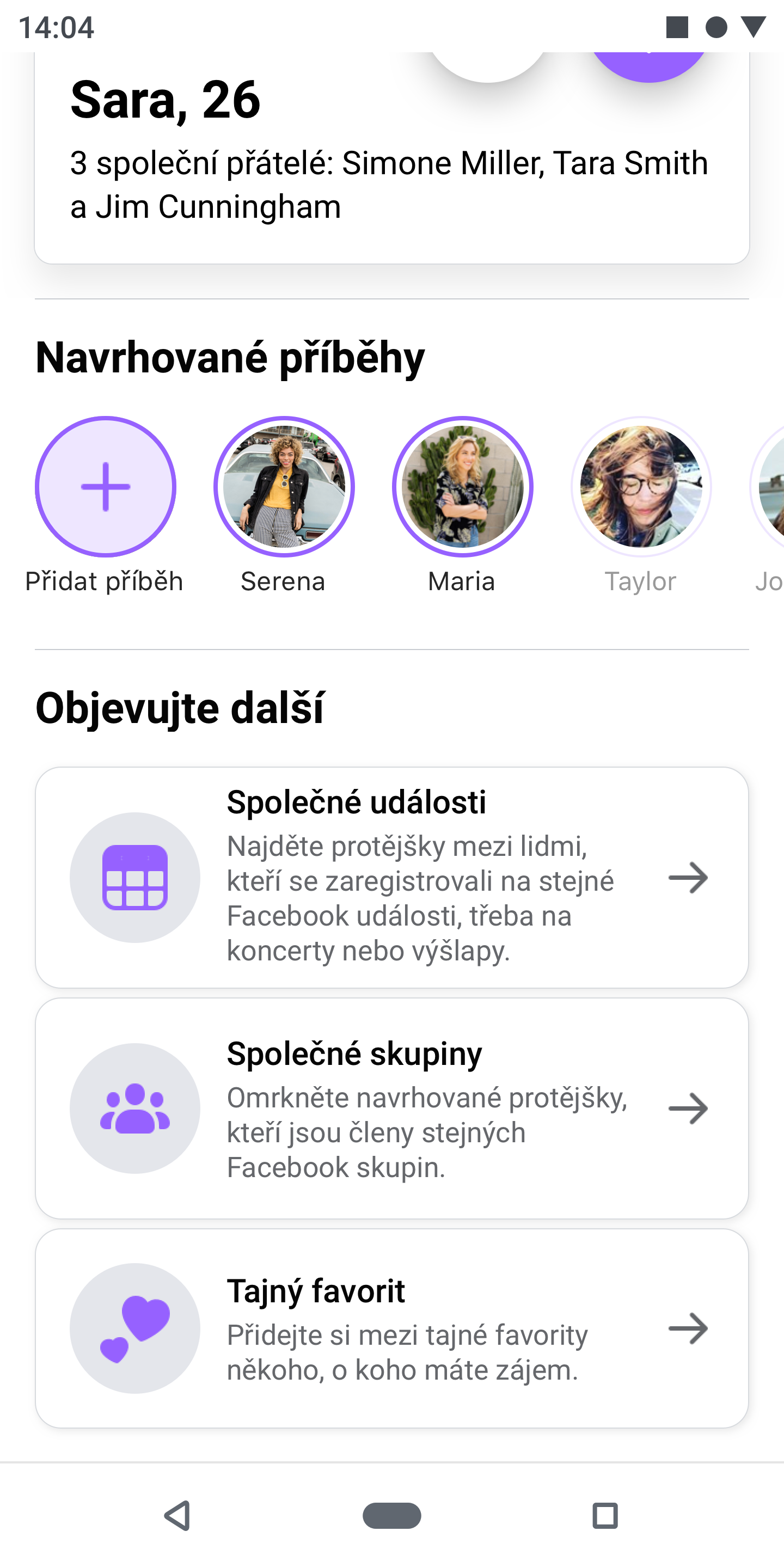View Serena's story
Screen dimensions: 784x1568
click(x=284, y=486)
